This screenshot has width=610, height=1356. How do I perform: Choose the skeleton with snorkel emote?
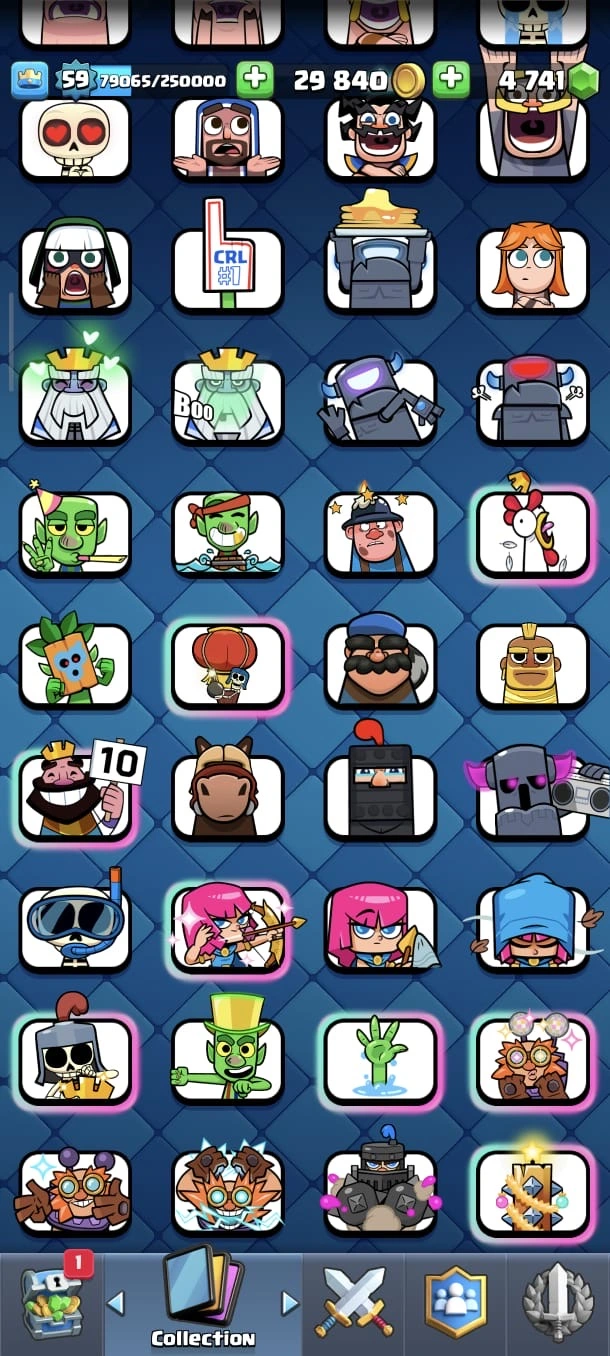tap(76, 925)
